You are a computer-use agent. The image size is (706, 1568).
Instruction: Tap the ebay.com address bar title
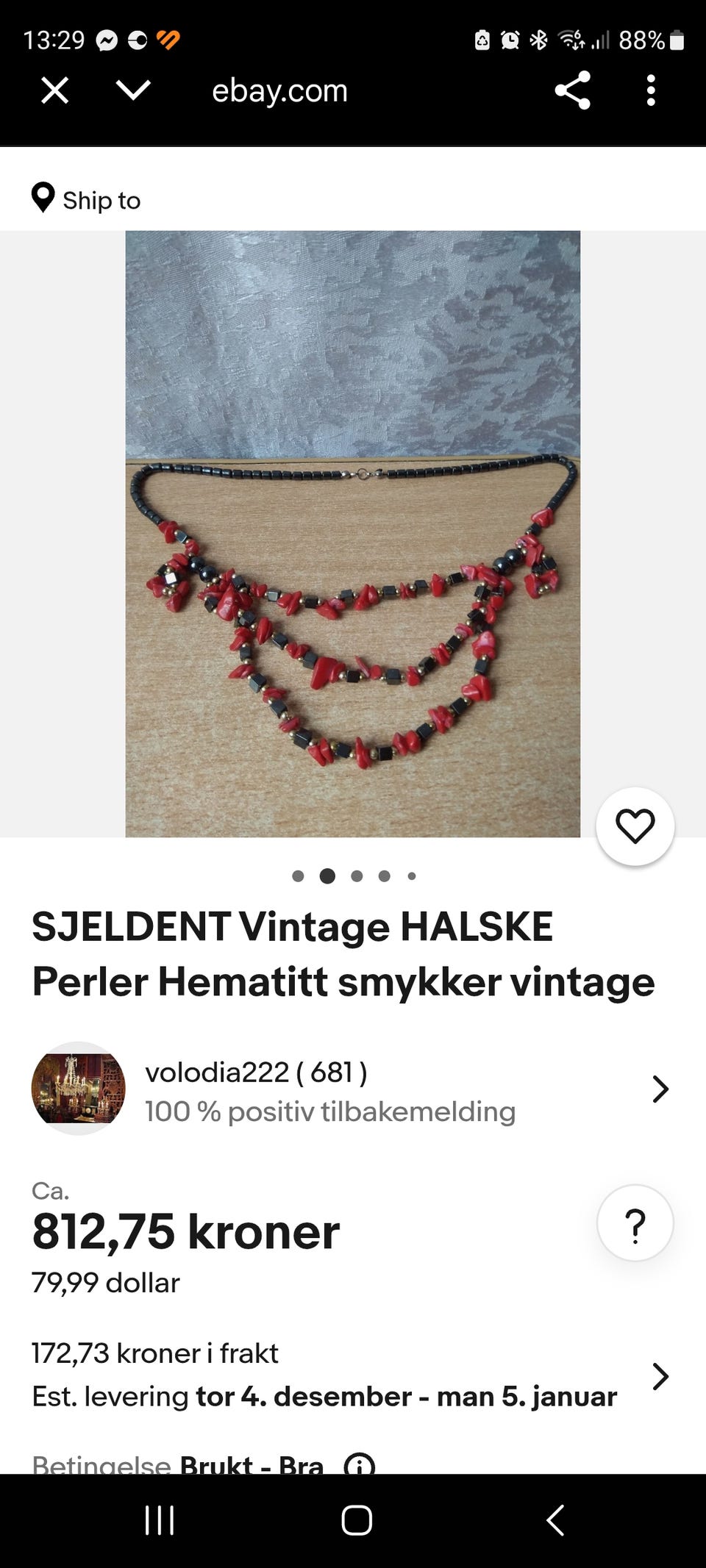tap(279, 90)
